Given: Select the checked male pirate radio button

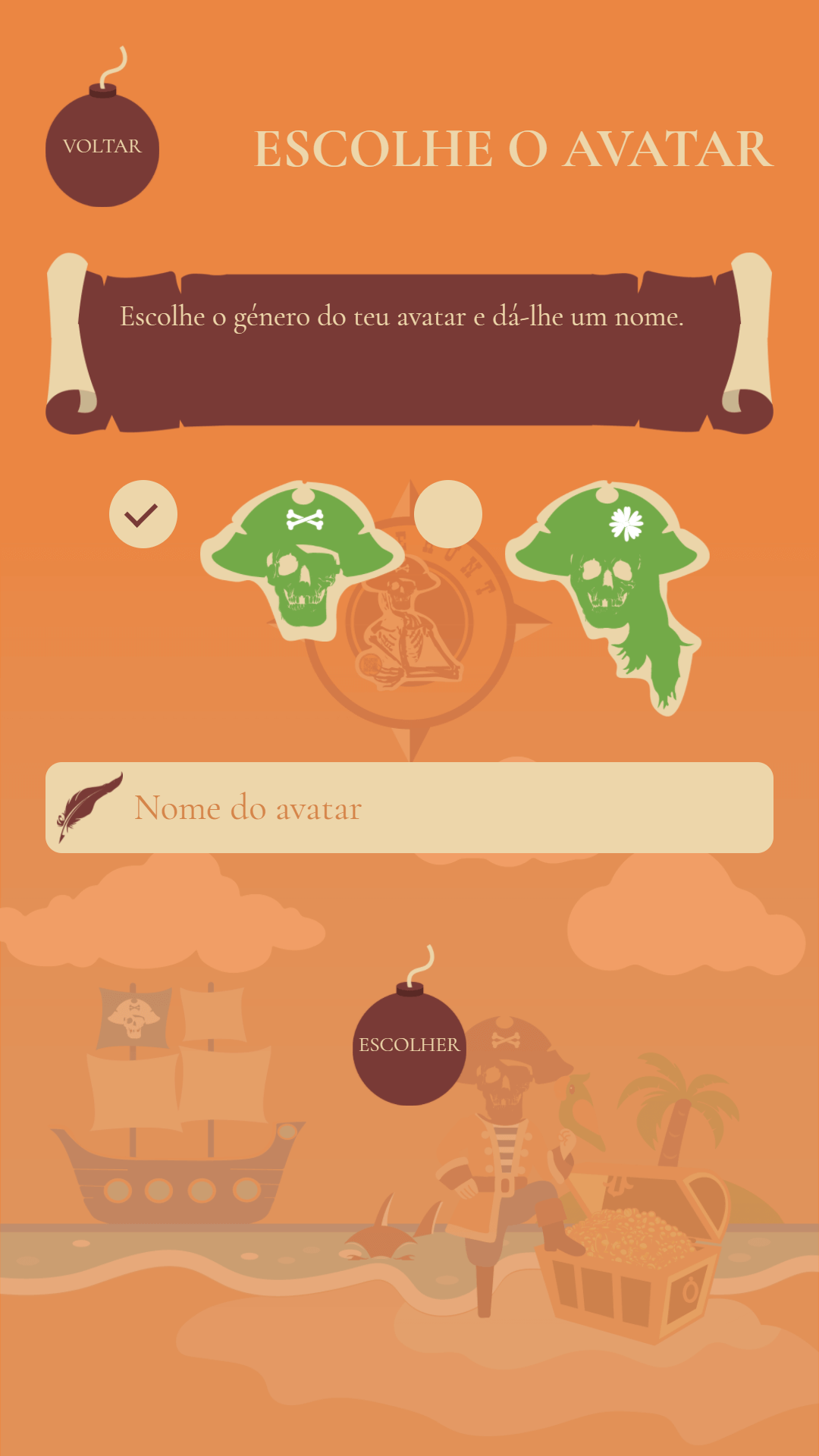Looking at the screenshot, I should point(143,514).
